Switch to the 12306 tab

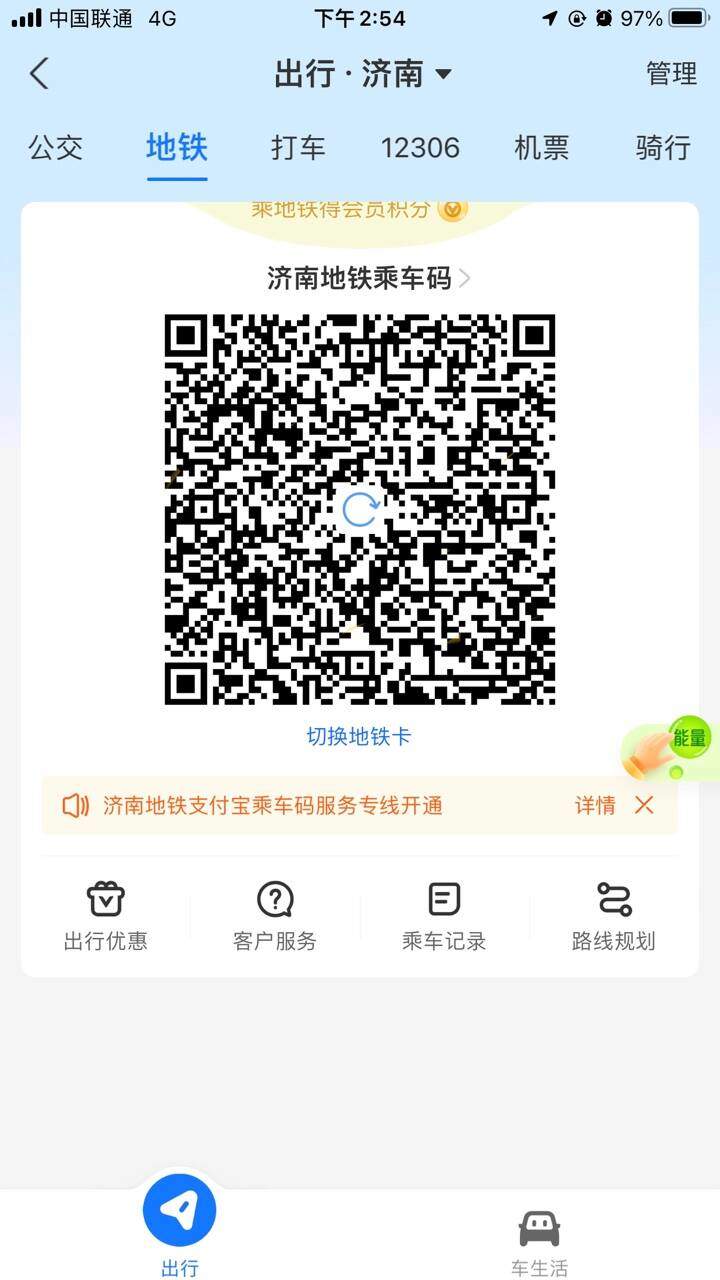420,147
